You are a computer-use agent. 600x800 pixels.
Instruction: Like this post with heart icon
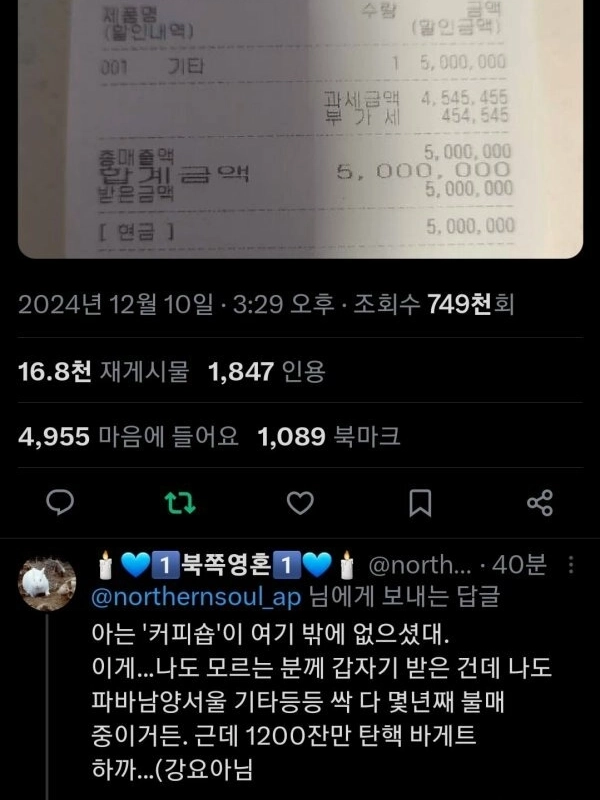tap(300, 502)
